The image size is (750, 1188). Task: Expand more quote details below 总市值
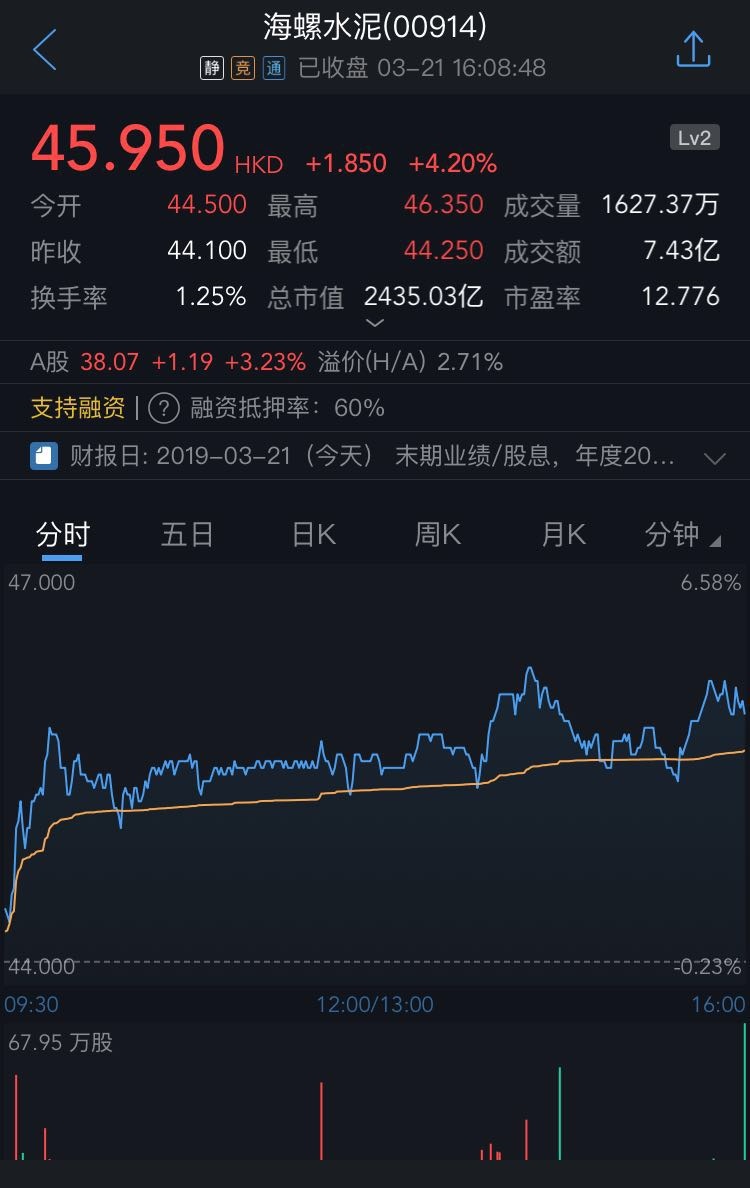(x=375, y=323)
